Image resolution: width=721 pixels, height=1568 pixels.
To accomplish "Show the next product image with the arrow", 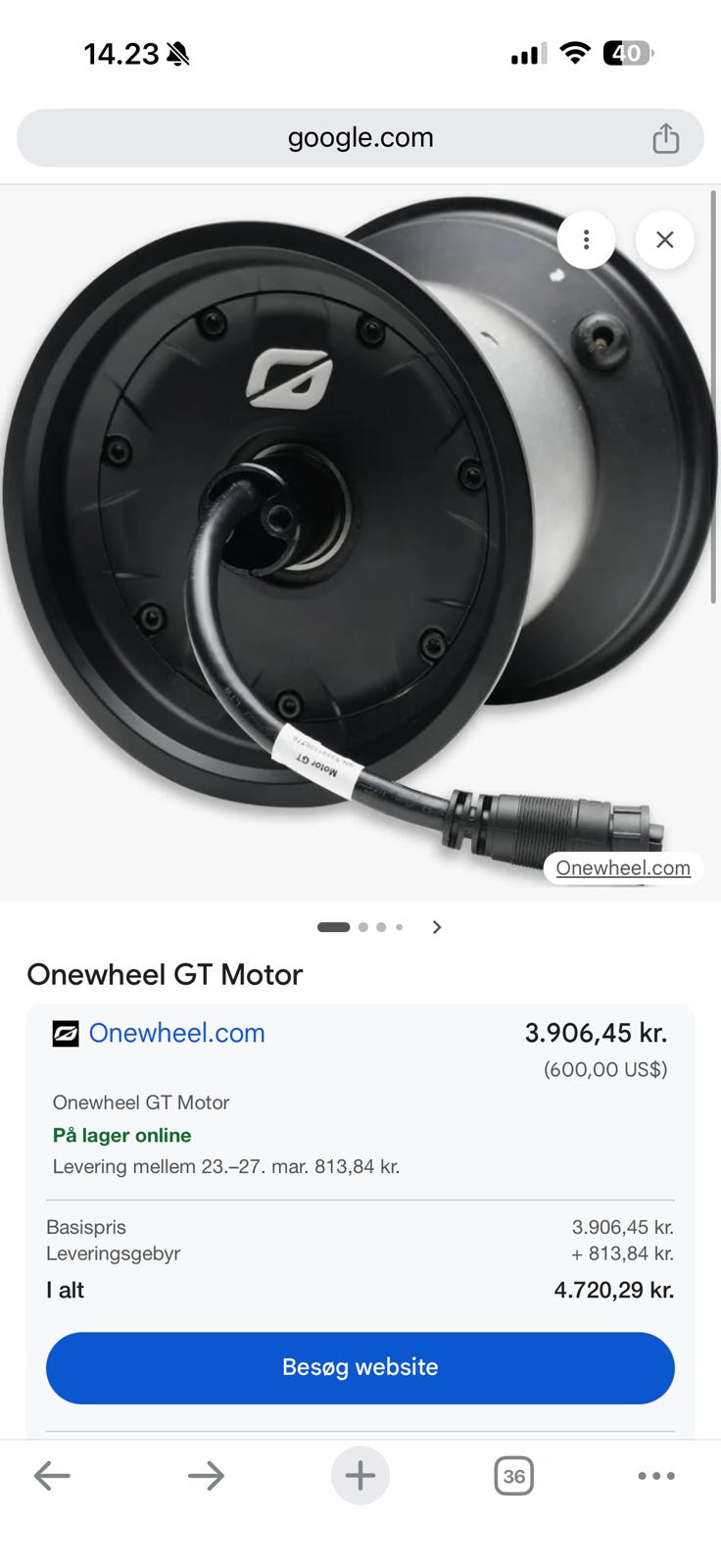I will (437, 927).
